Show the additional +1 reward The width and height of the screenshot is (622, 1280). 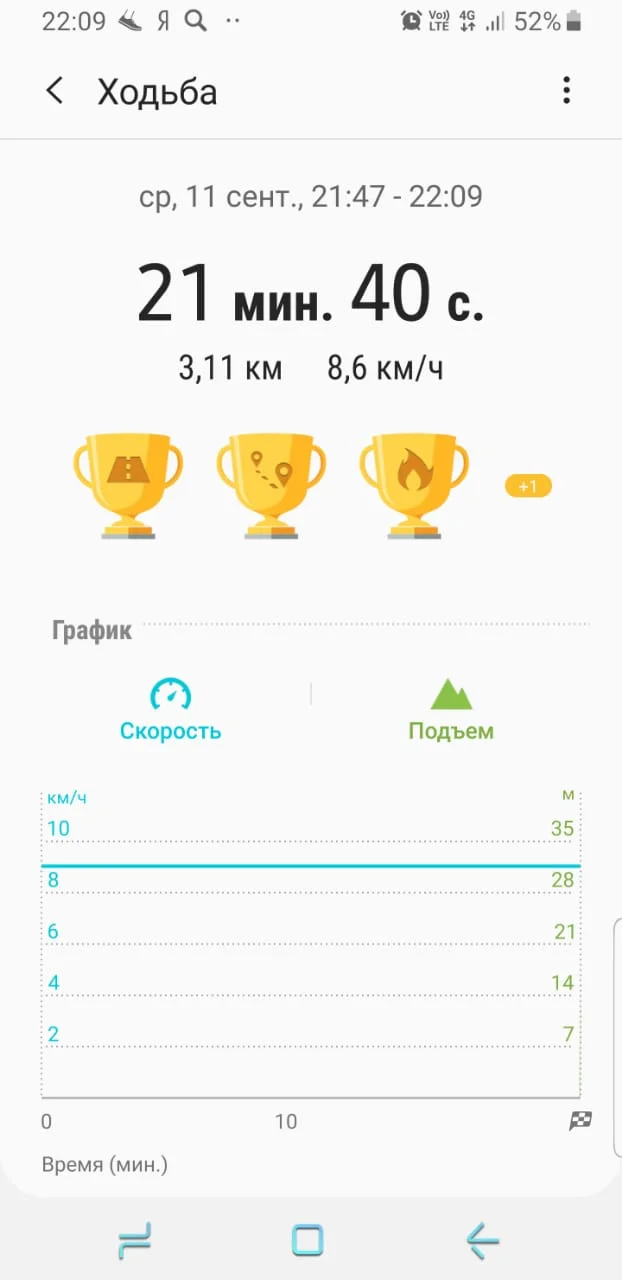[x=528, y=487]
